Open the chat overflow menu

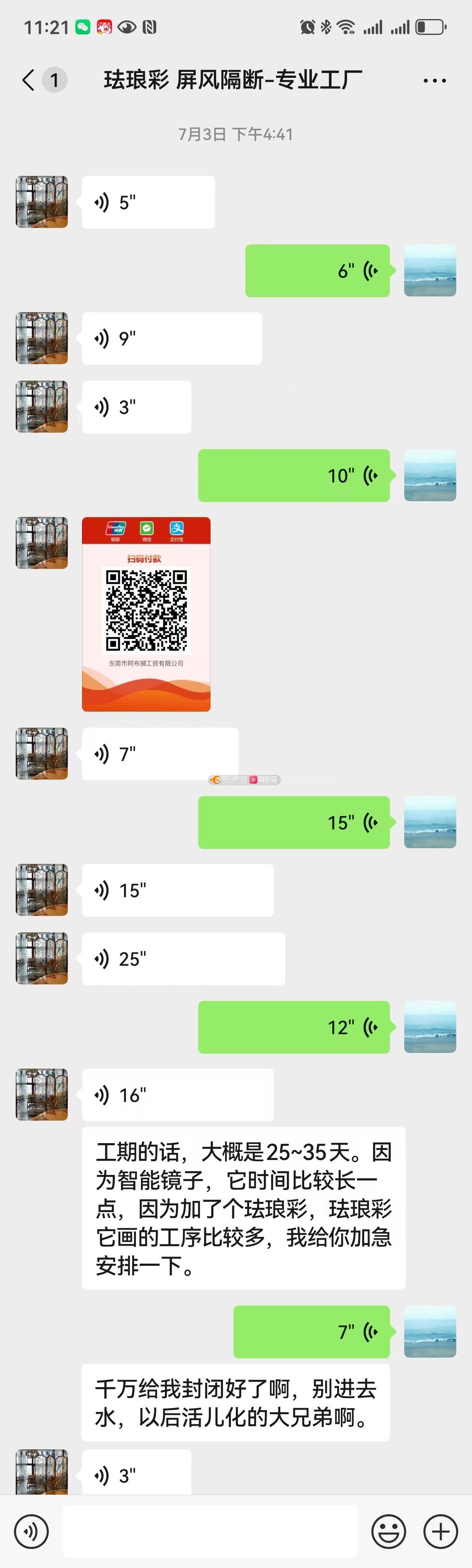(x=434, y=80)
